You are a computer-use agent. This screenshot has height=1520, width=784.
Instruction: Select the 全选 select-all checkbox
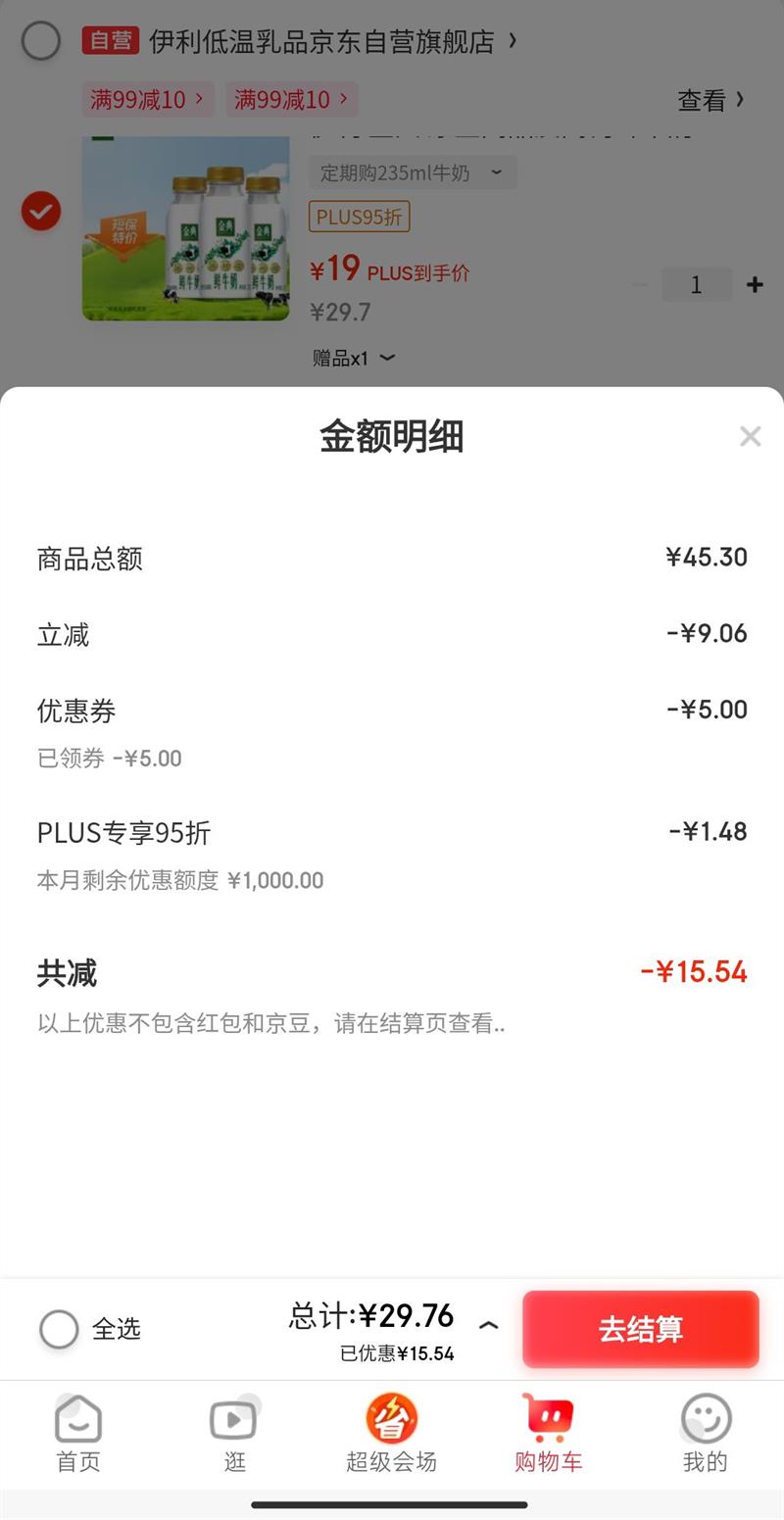[x=58, y=1330]
